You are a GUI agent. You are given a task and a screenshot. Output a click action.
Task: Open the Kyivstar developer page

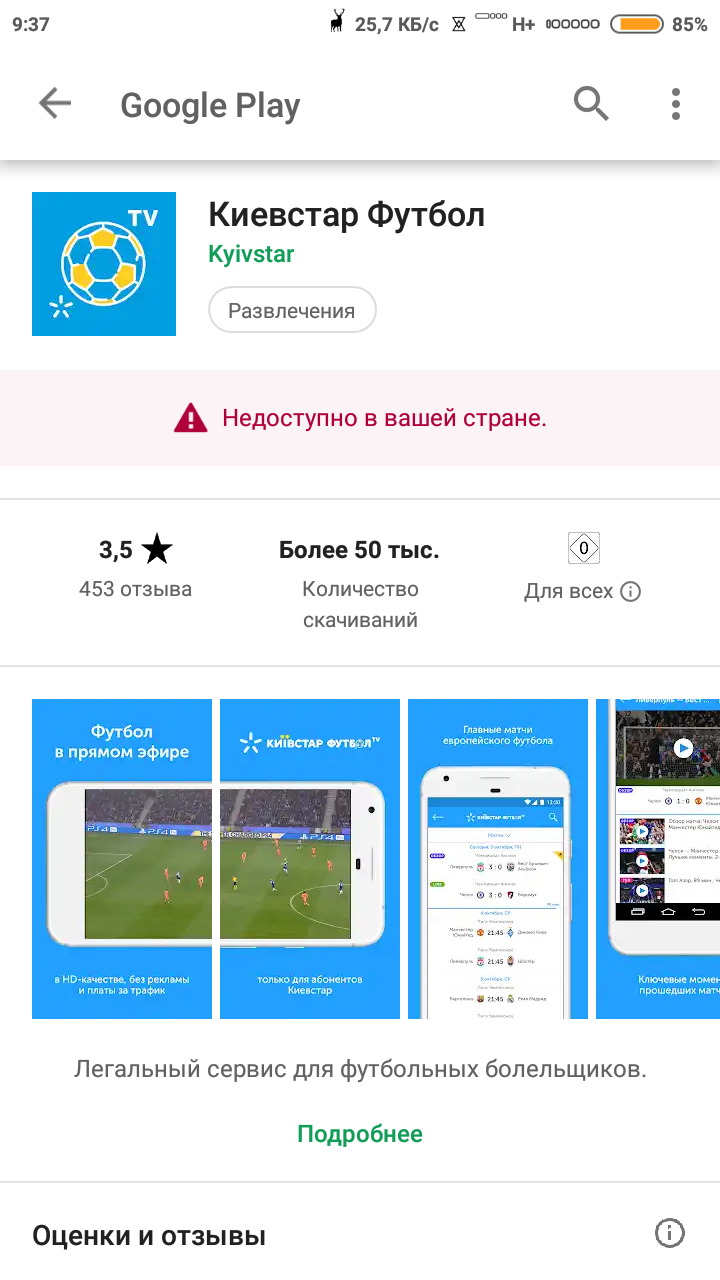click(x=251, y=254)
